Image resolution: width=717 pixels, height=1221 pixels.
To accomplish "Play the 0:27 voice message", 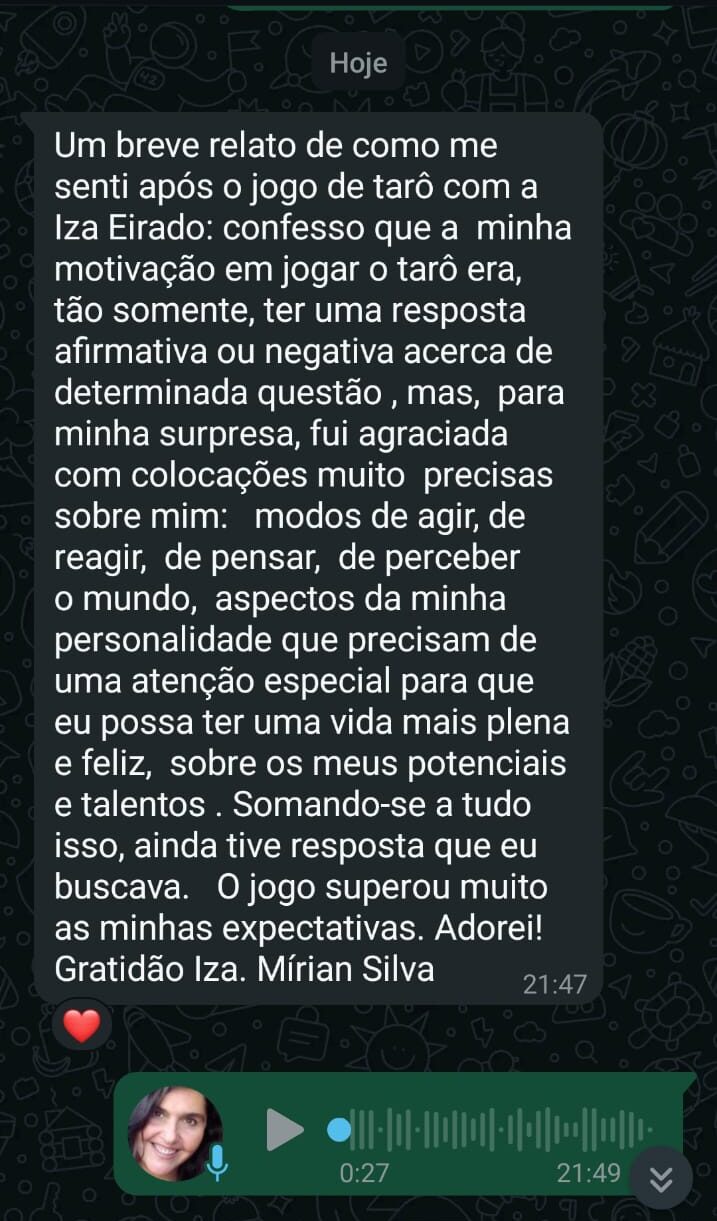I will tap(285, 1130).
